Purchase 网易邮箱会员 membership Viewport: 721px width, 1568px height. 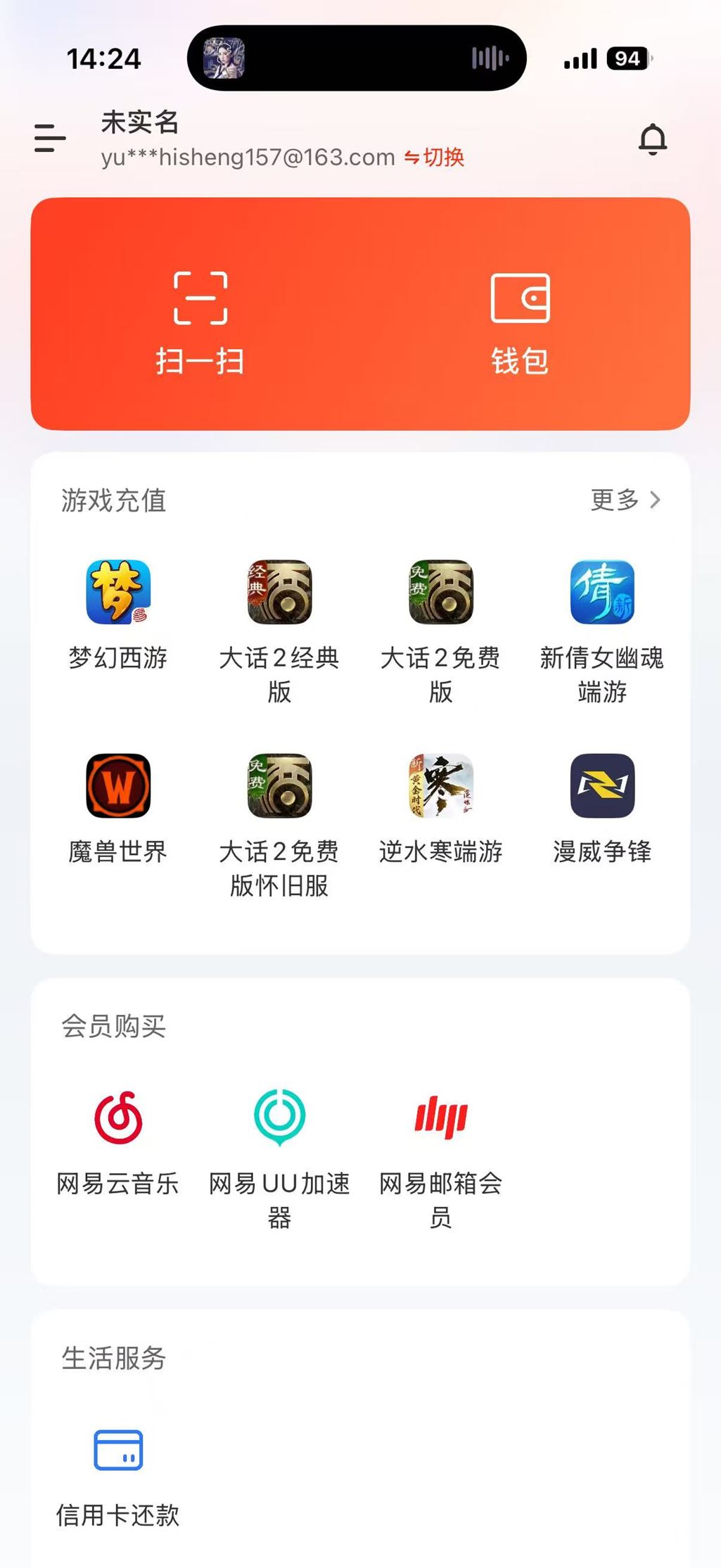pyautogui.click(x=441, y=1118)
